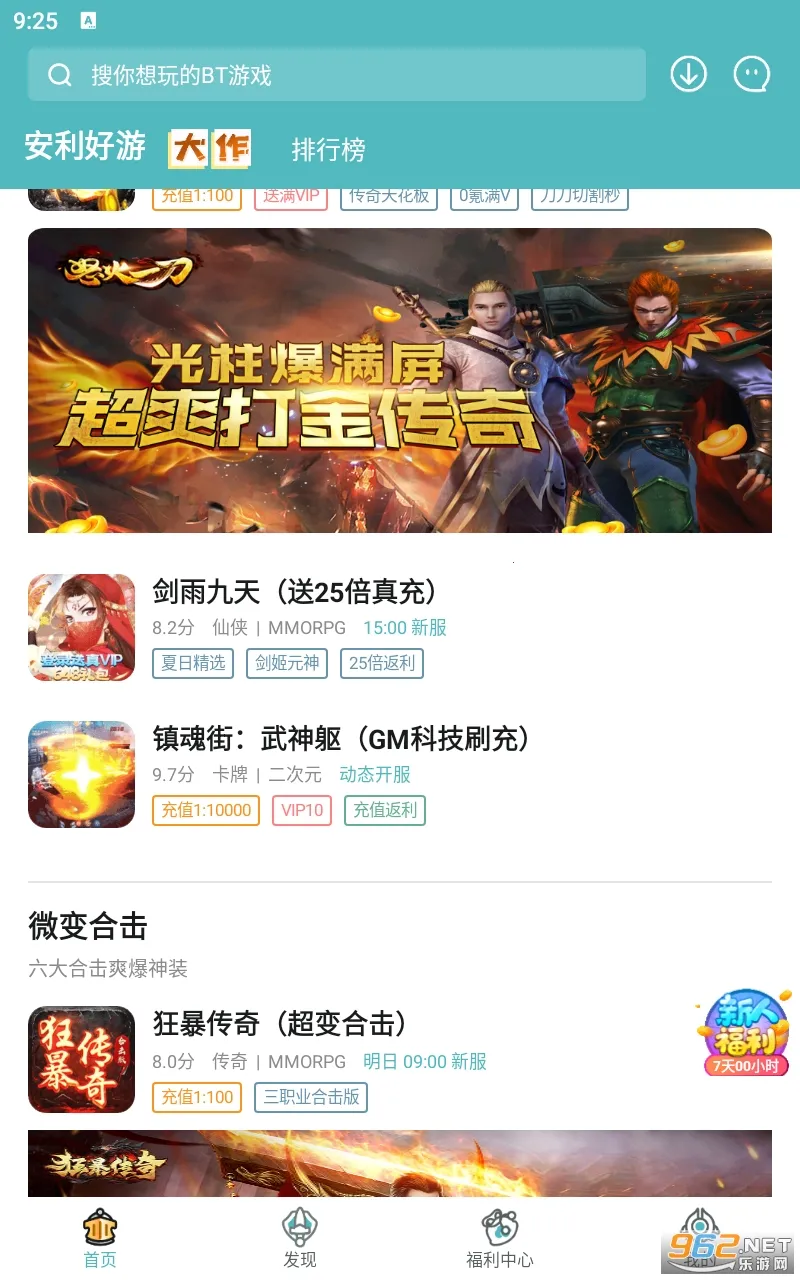
Task: Select the 夏日精选 tag under 剑雨九天
Action: pos(192,663)
